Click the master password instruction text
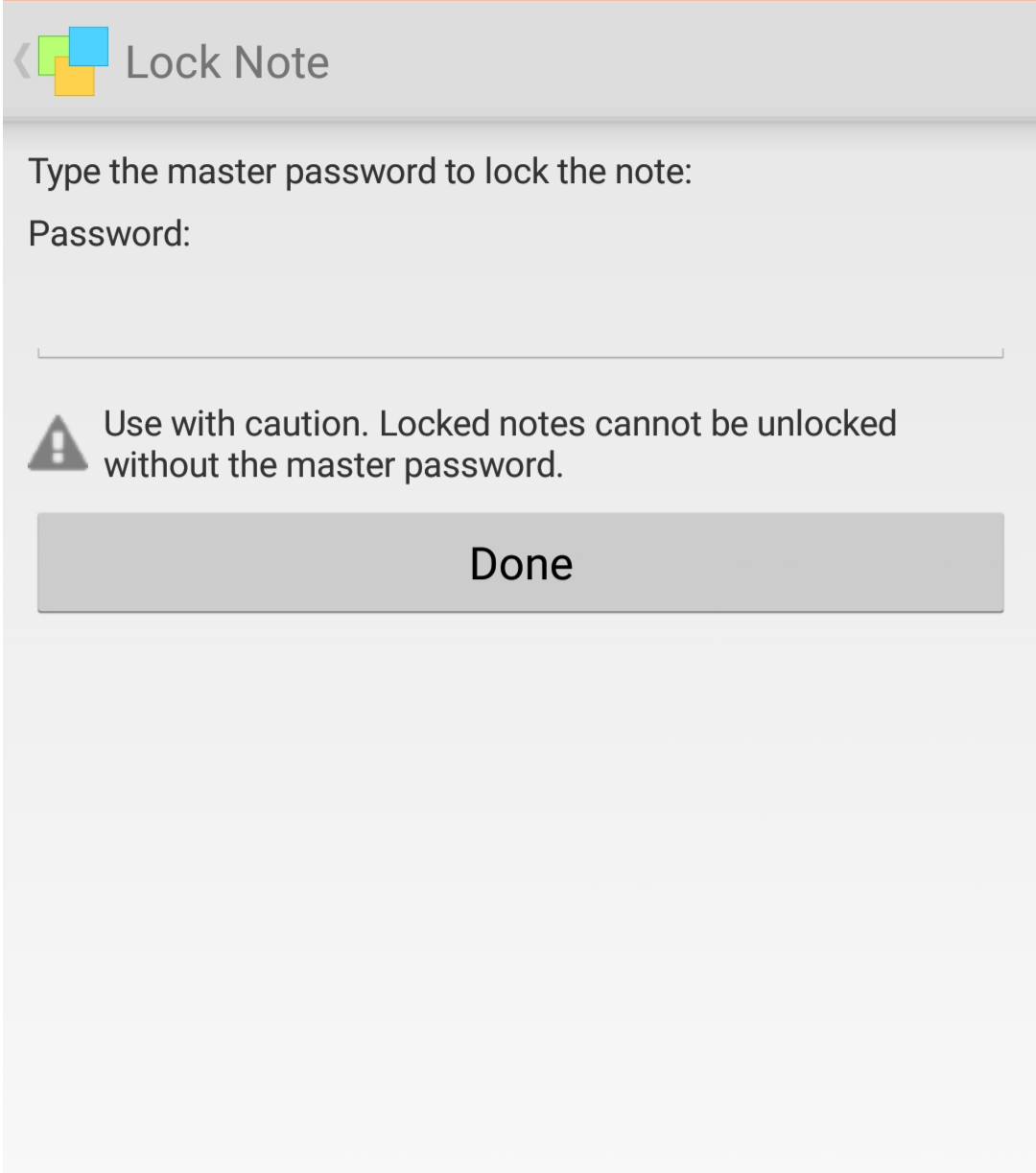 [x=360, y=171]
